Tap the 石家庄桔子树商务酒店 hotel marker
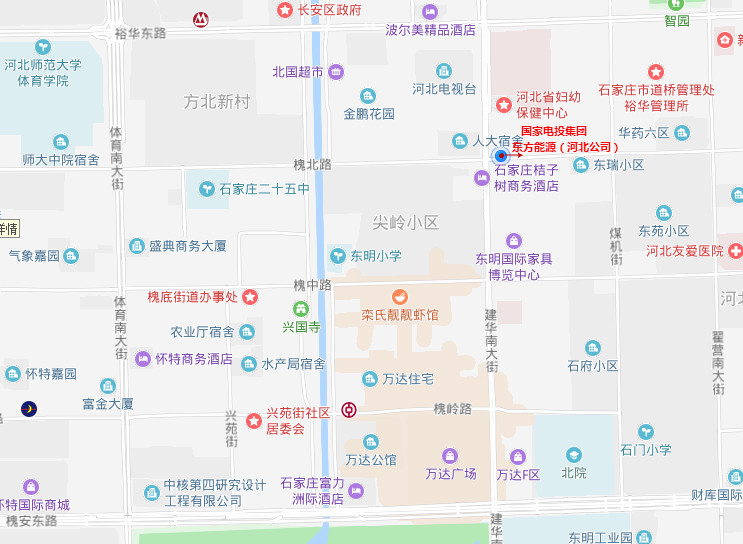The width and height of the screenshot is (743, 544). [482, 178]
